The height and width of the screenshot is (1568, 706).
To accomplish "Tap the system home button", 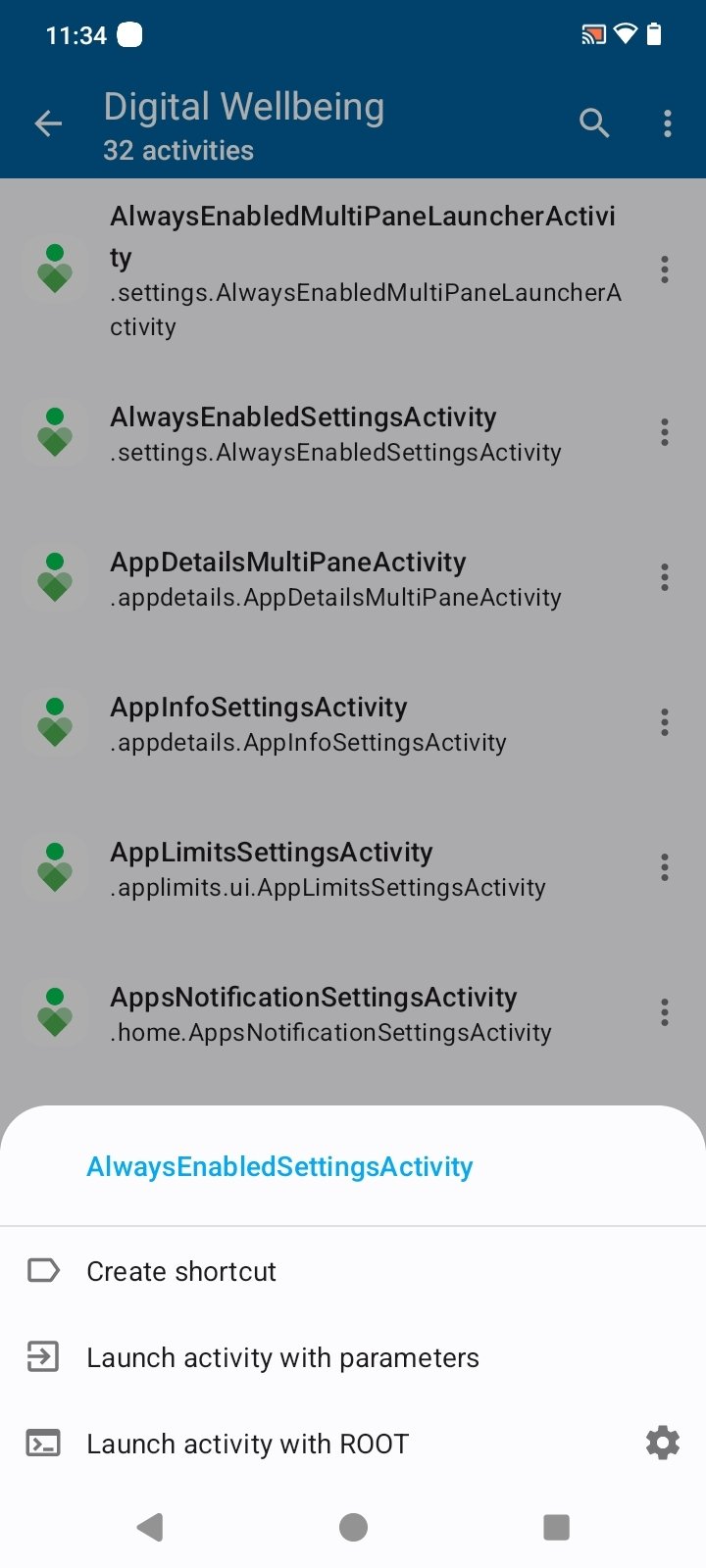I will click(353, 1527).
